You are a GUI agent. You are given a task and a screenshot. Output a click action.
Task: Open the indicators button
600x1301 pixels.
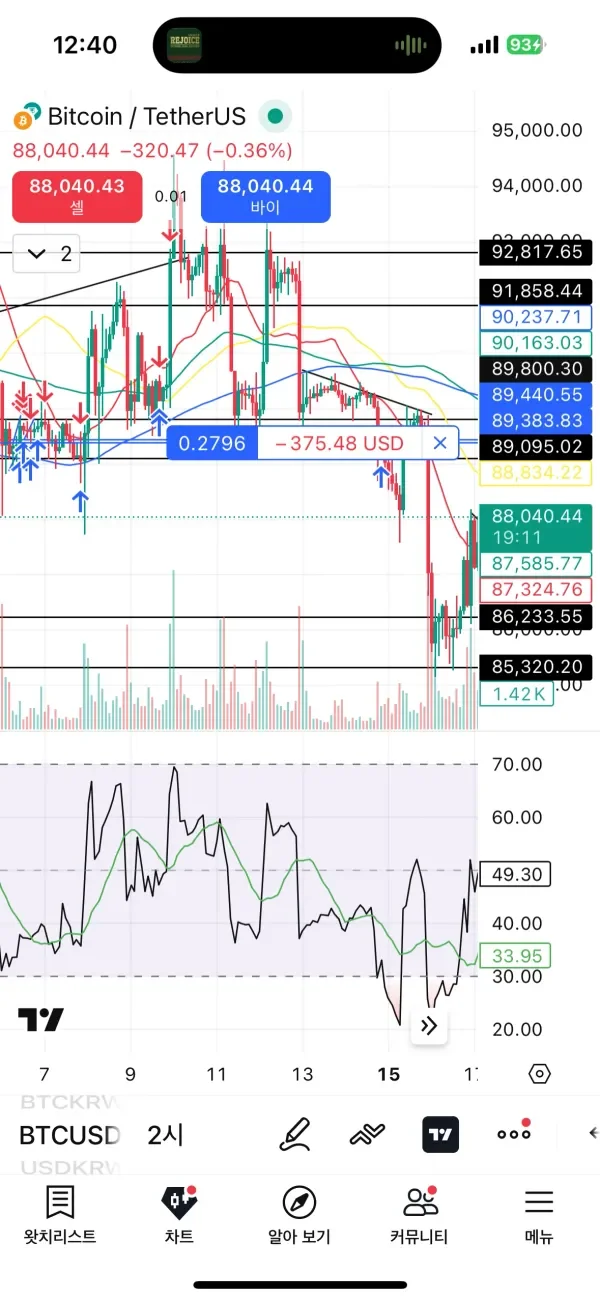(367, 1134)
